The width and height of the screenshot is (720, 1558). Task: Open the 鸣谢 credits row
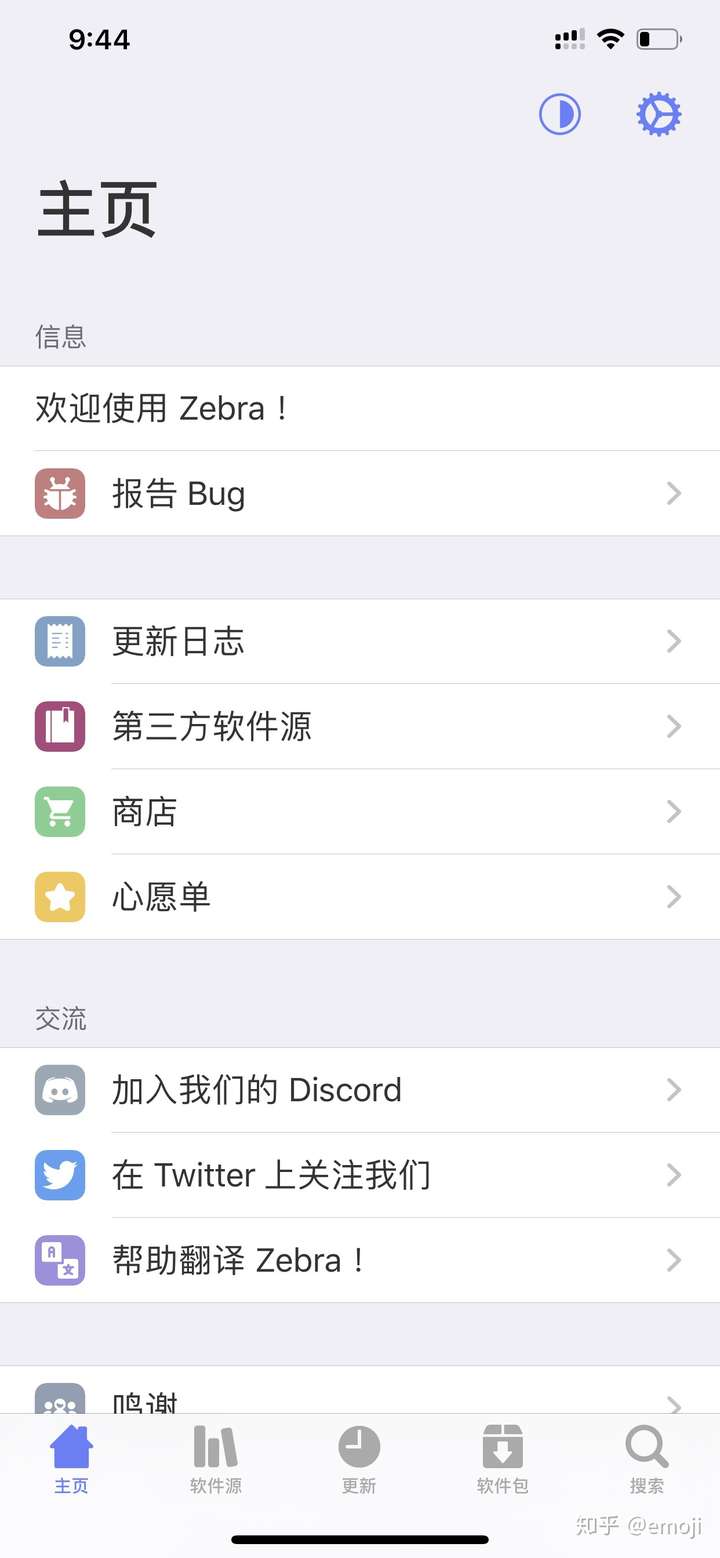click(360, 1390)
